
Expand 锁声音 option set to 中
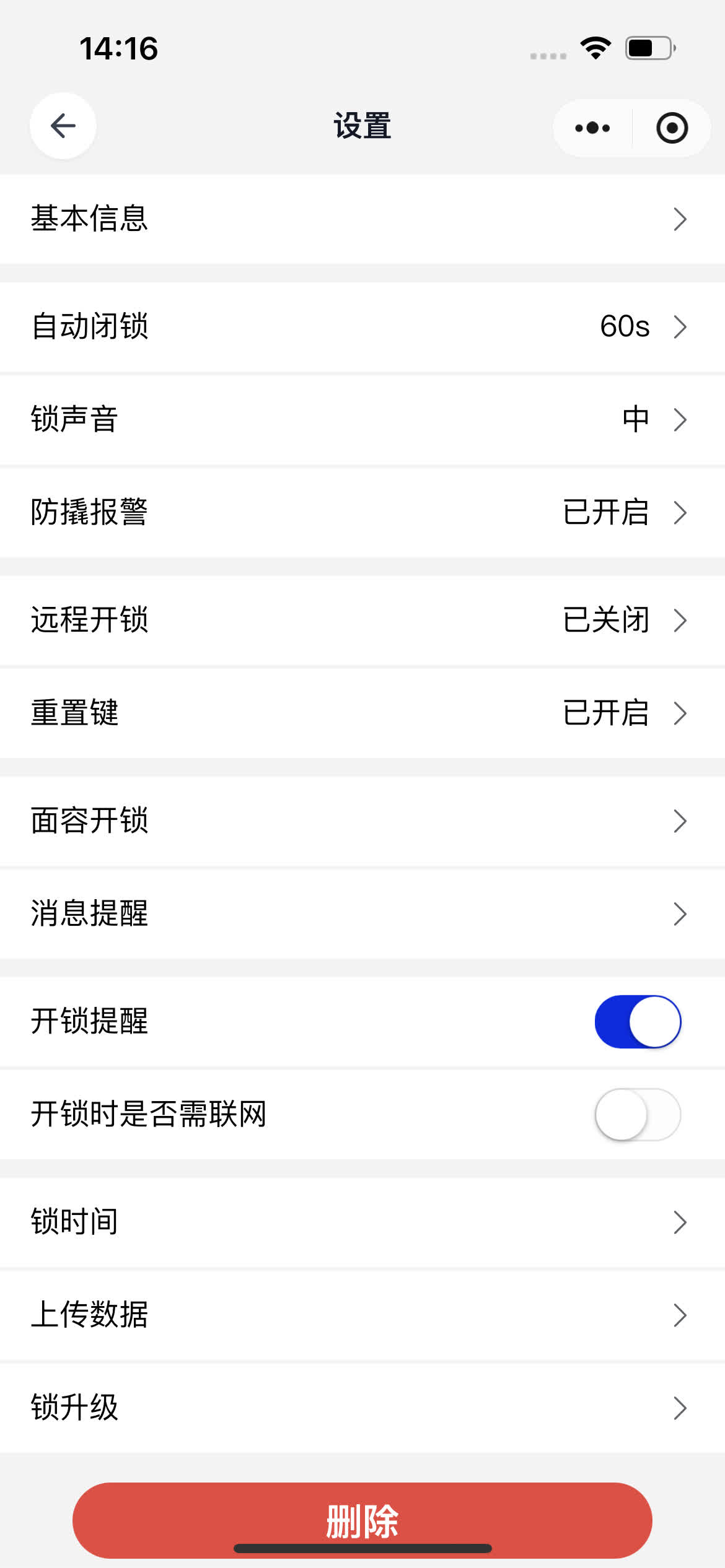[362, 419]
